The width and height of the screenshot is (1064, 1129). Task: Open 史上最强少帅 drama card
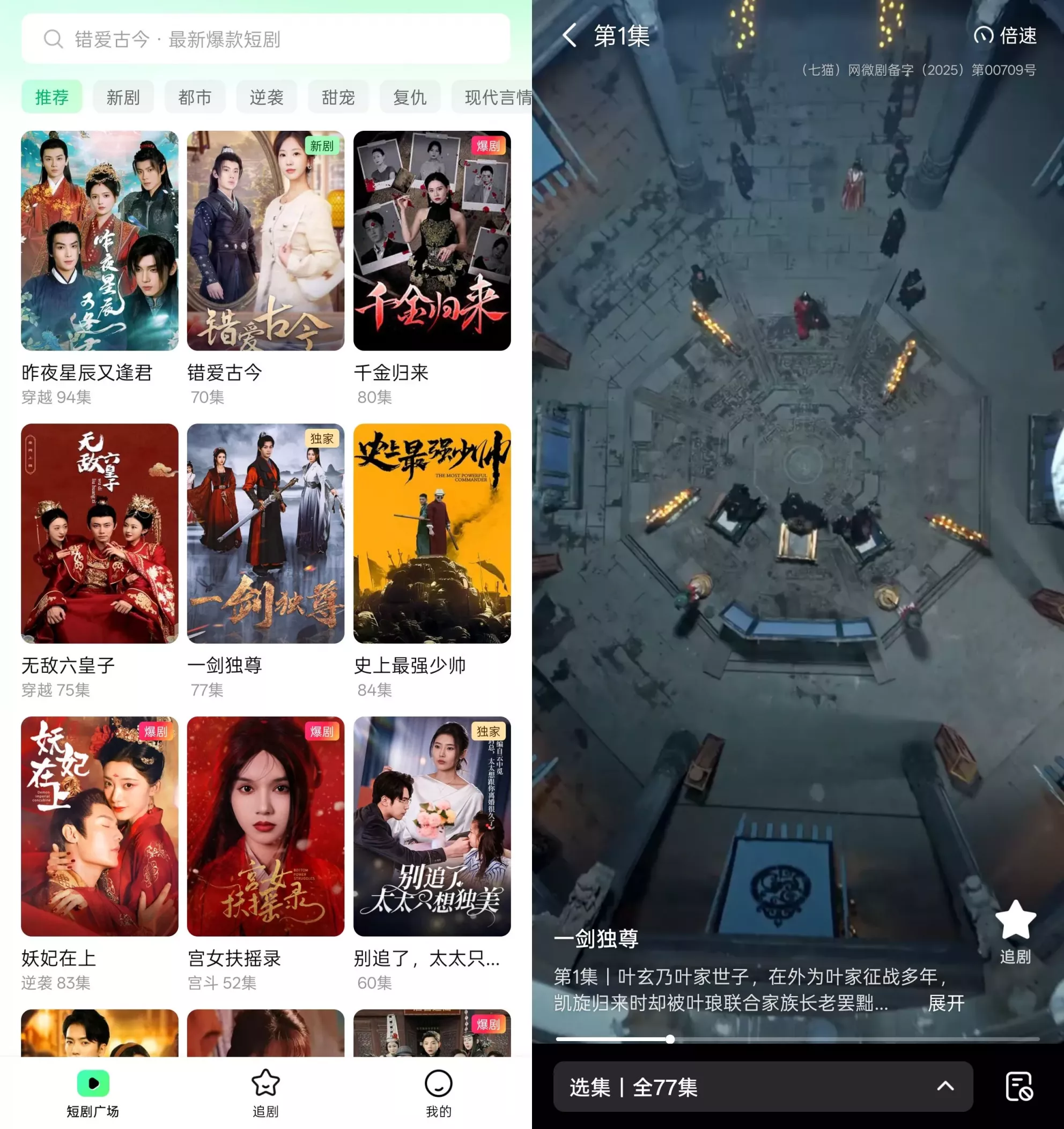(432, 533)
